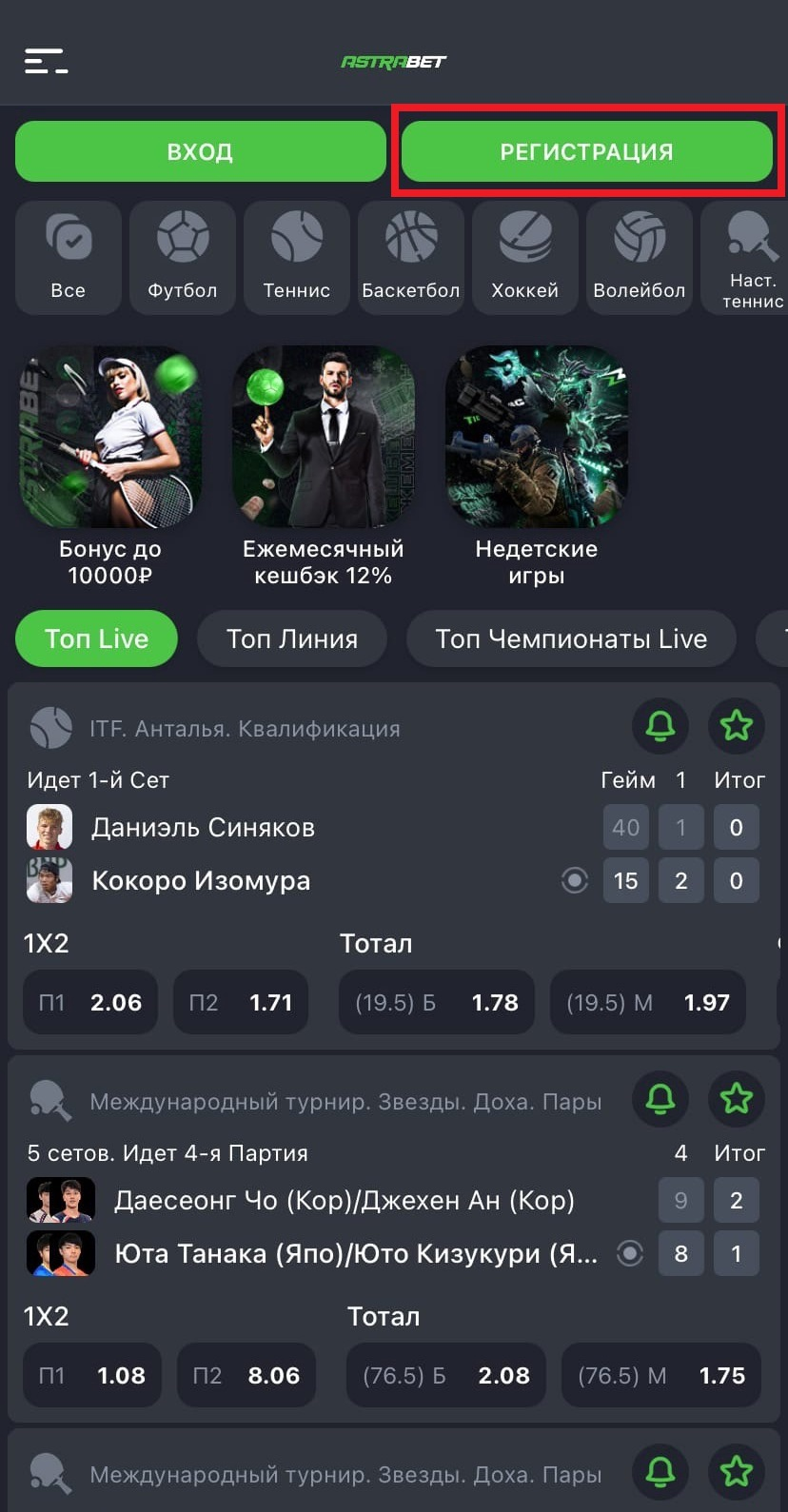Image resolution: width=788 pixels, height=1512 pixels.
Task: Open the Даниэль Синяков match
Action: [x=203, y=828]
